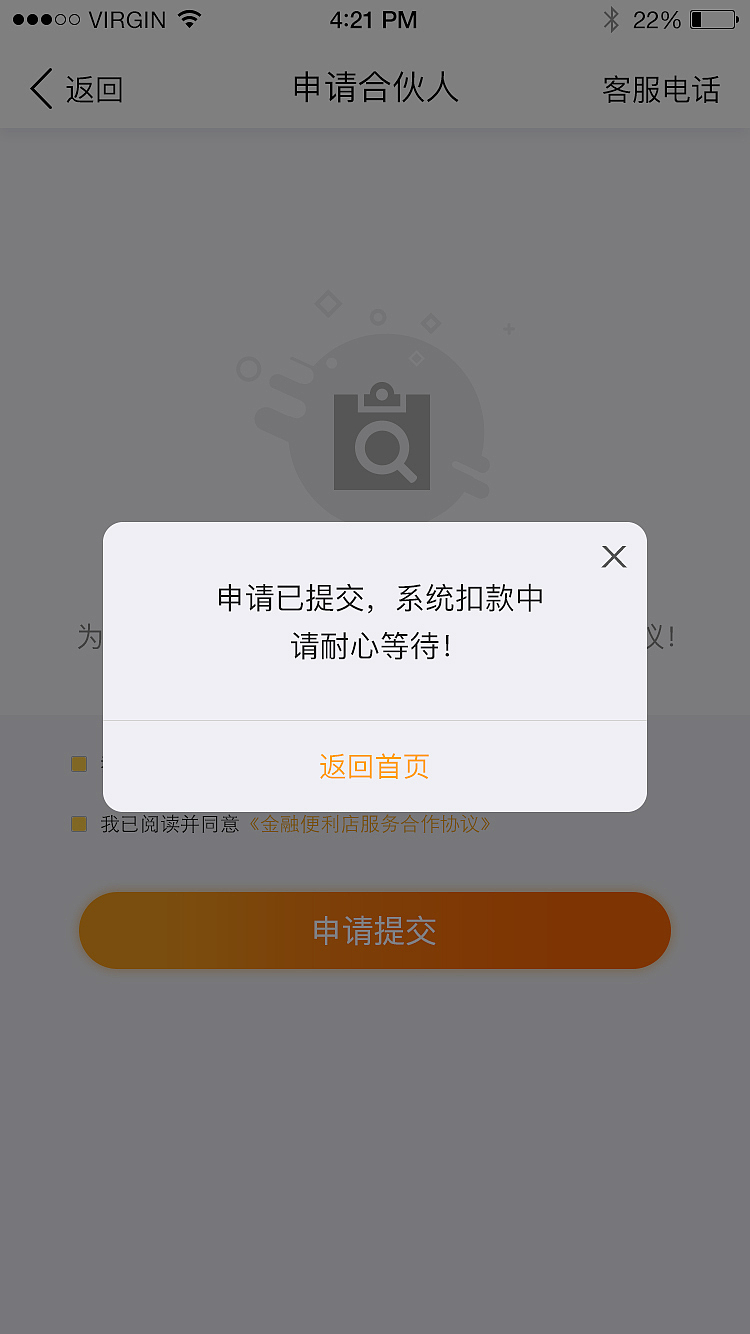Dismiss the submission status dialog

tap(613, 557)
